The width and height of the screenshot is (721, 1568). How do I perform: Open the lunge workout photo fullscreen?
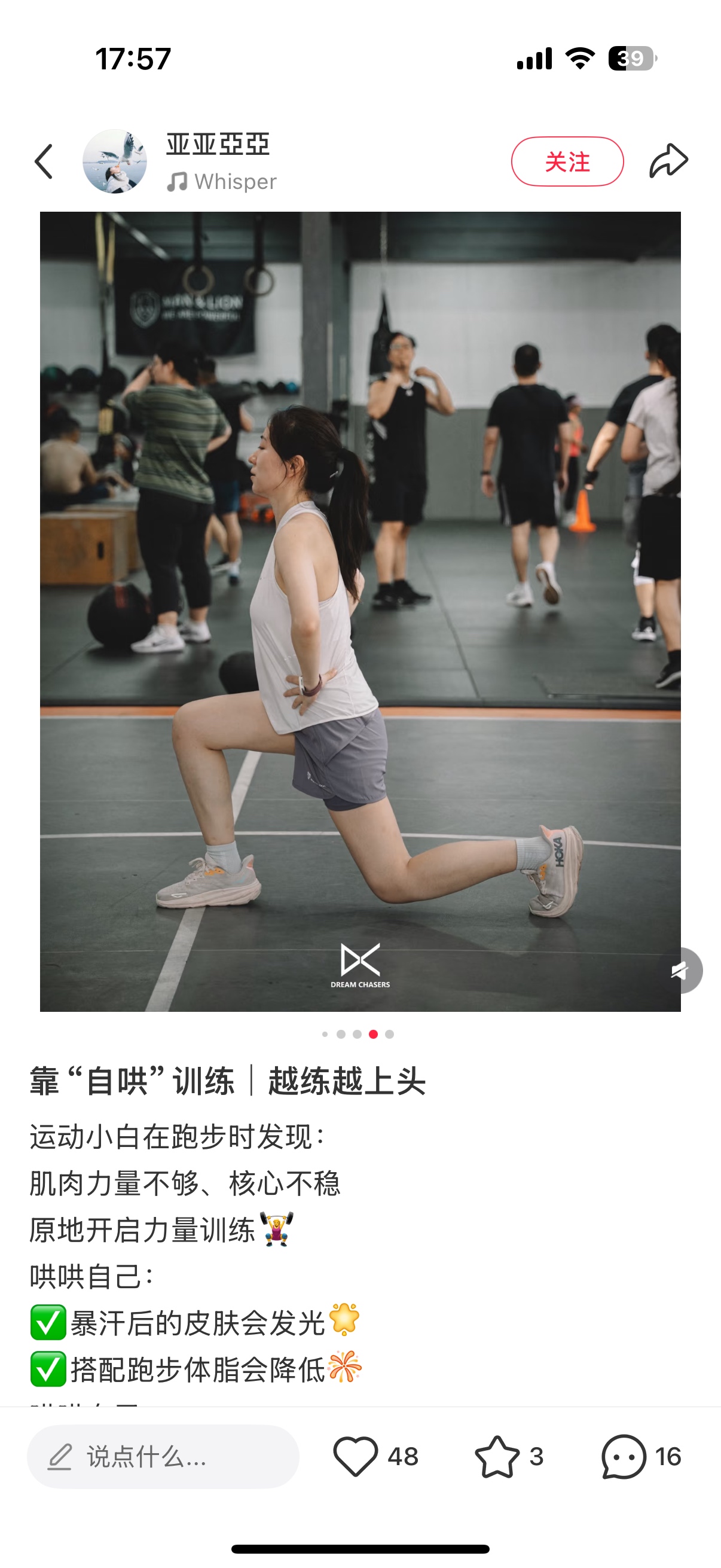[360, 611]
